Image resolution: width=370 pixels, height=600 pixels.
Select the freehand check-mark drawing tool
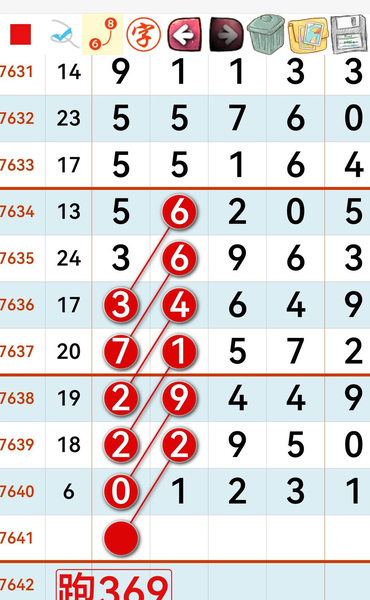pyautogui.click(x=64, y=35)
